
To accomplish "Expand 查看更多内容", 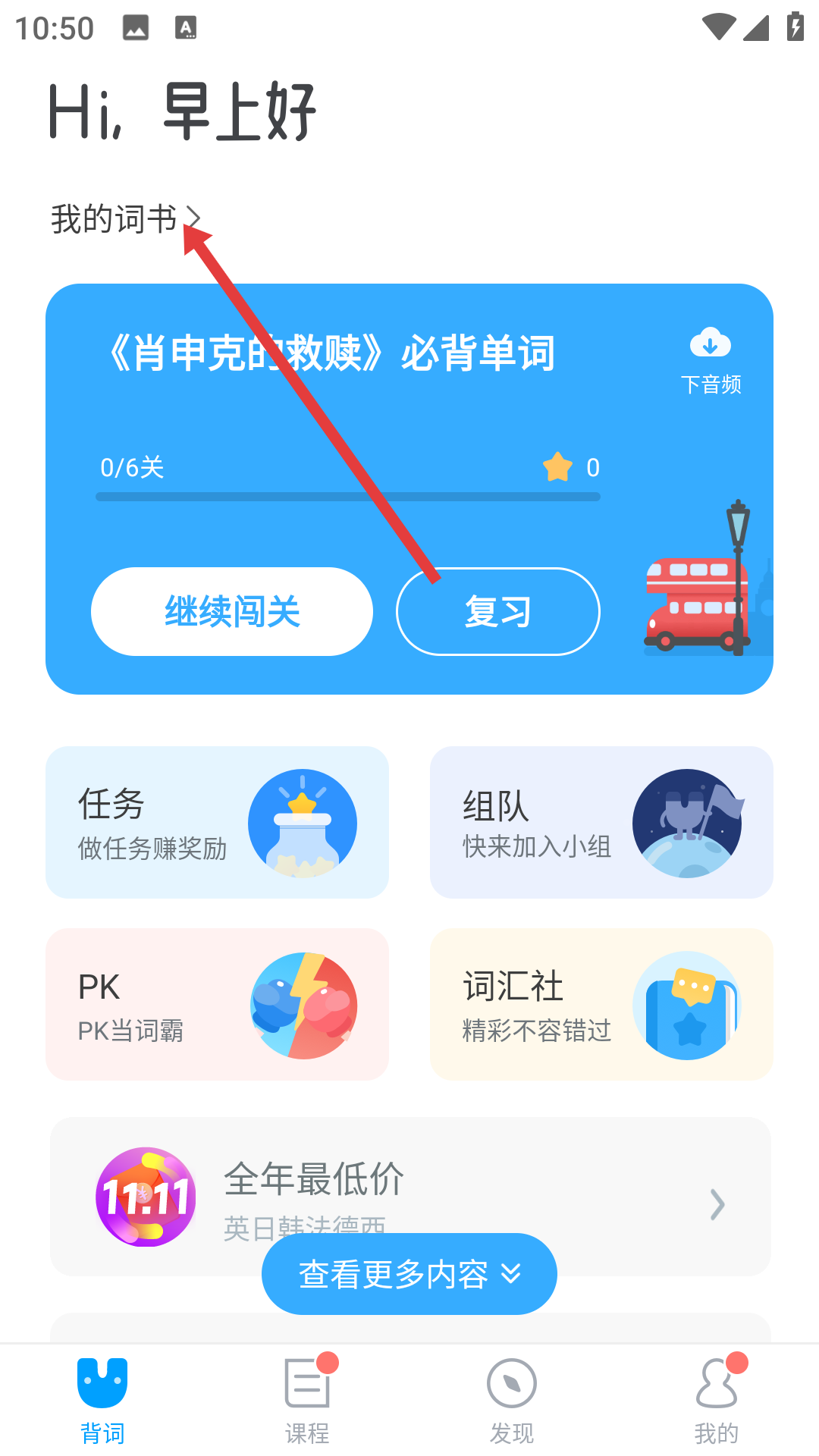I will tap(409, 1274).
